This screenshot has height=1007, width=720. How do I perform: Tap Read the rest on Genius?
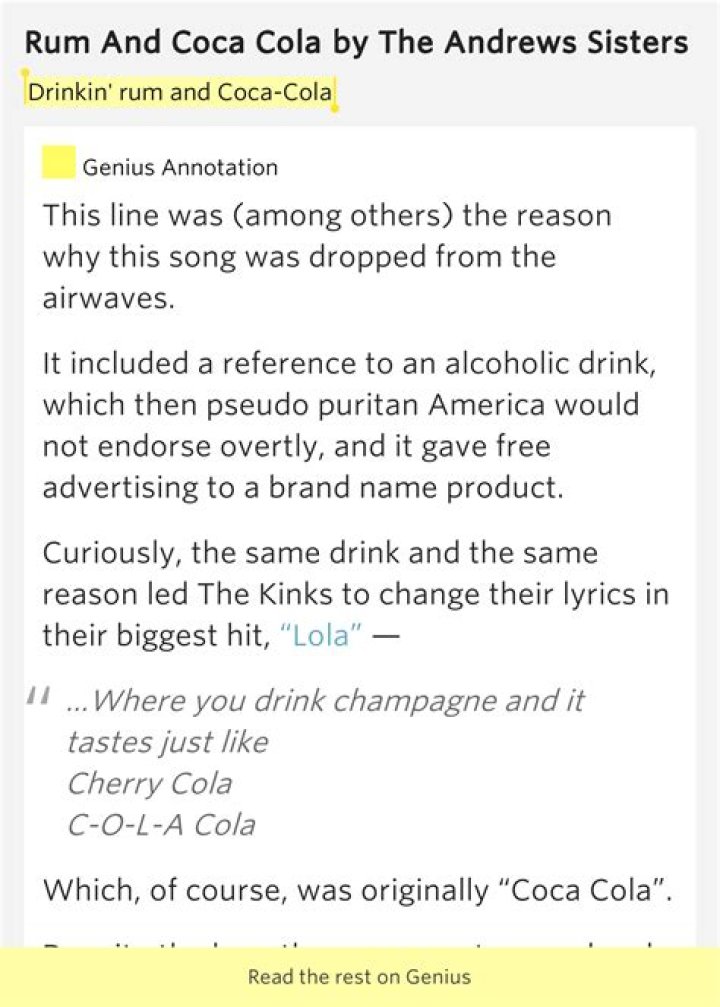click(359, 977)
